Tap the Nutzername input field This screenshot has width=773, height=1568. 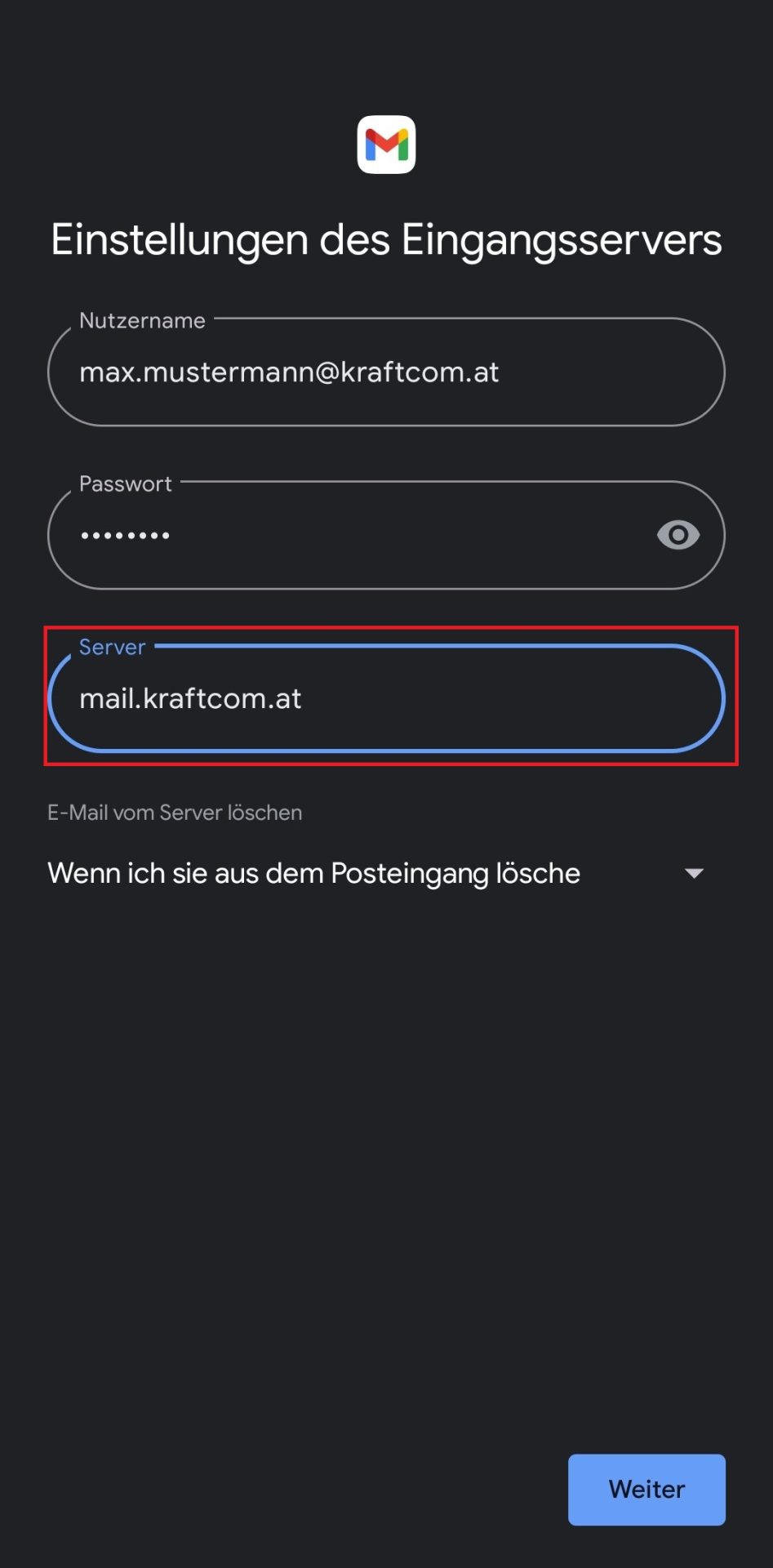coord(385,372)
